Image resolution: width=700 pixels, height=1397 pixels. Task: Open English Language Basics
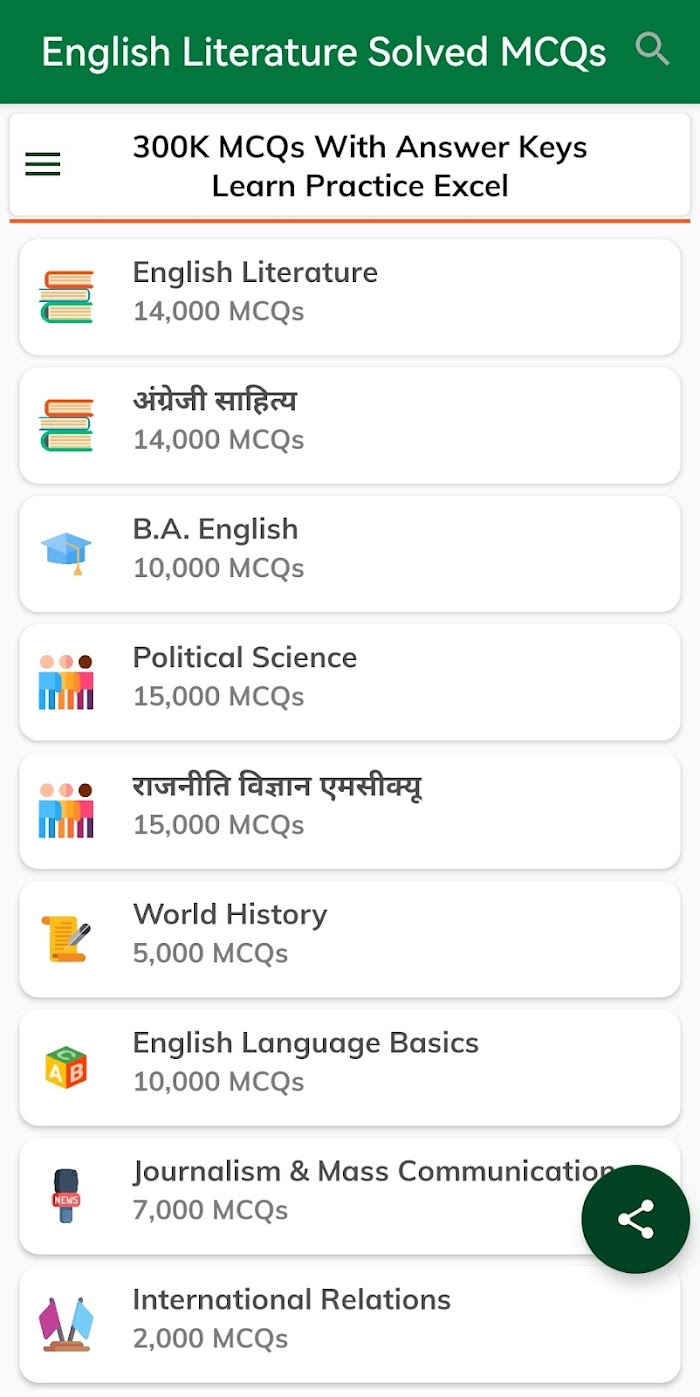coord(350,1067)
